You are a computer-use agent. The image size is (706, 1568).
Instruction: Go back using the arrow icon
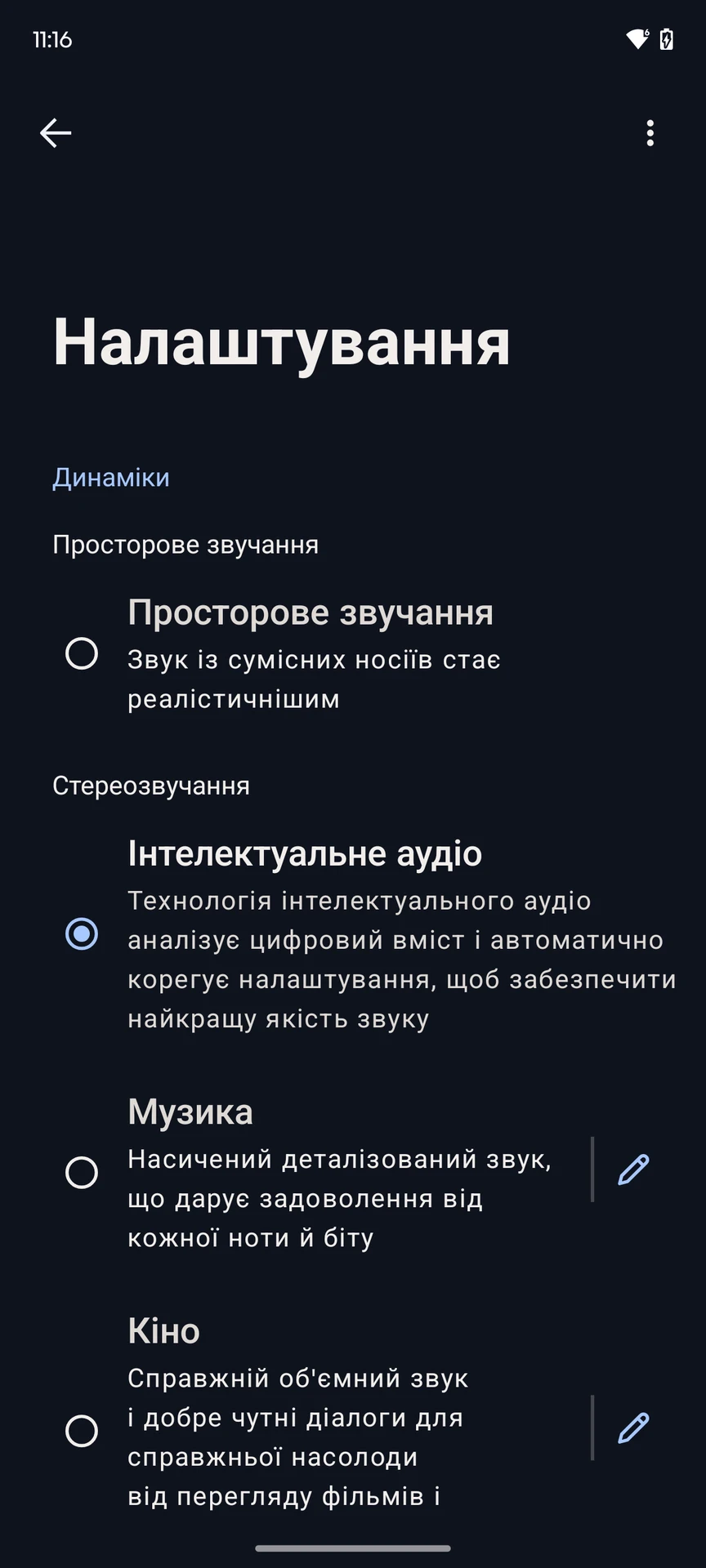[56, 132]
